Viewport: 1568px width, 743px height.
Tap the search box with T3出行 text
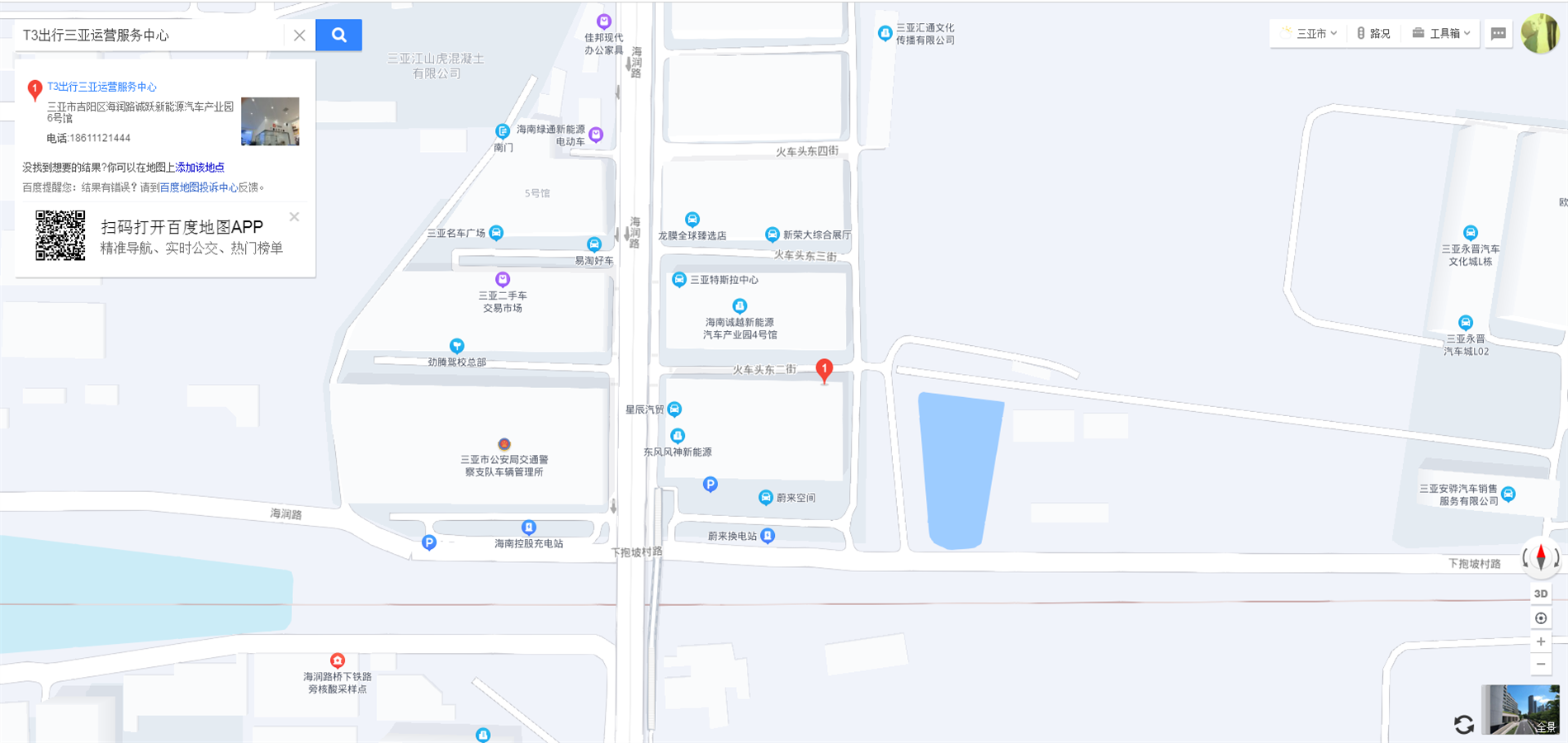(149, 35)
